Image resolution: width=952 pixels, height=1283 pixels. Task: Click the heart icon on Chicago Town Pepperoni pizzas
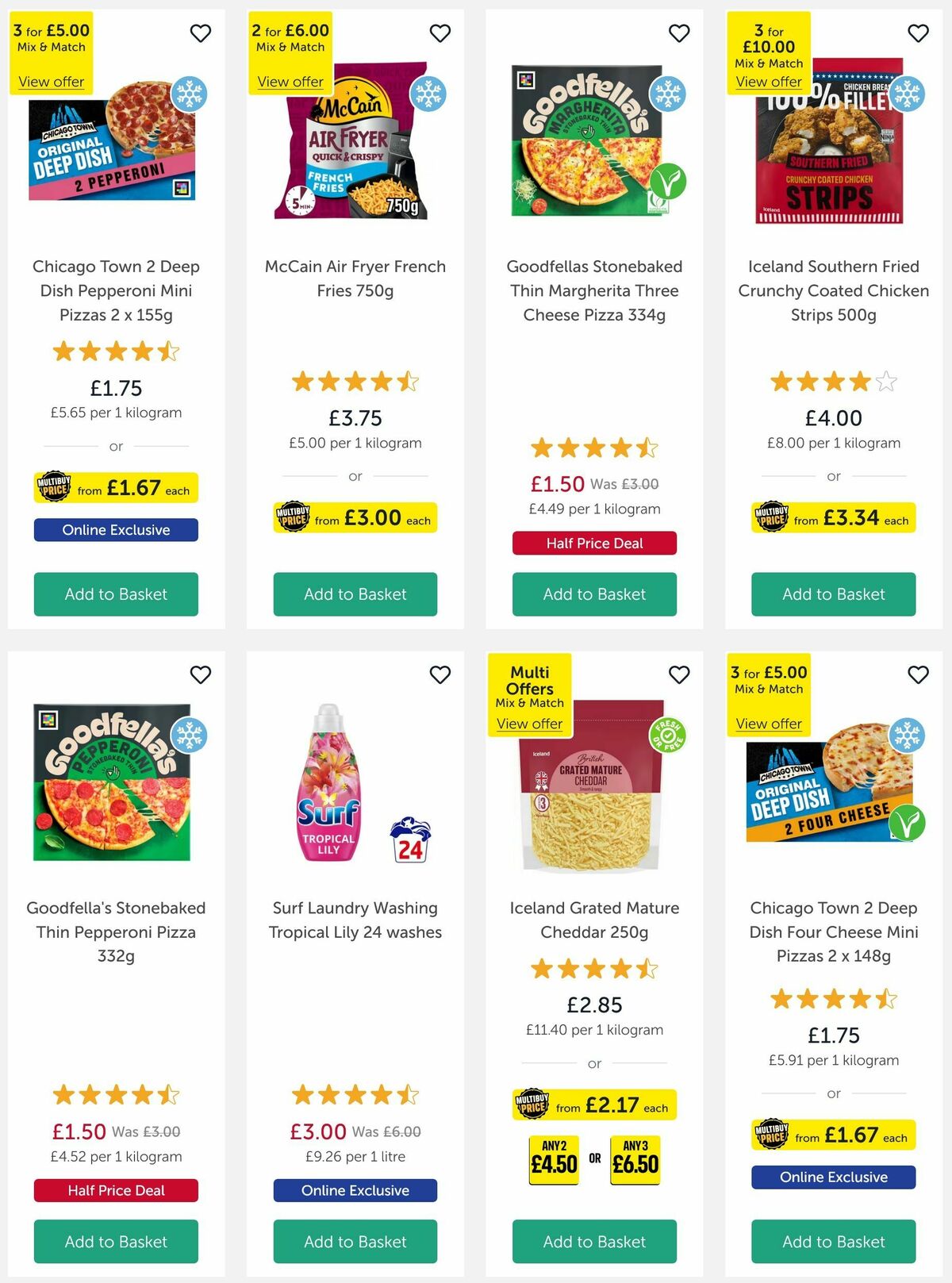tap(200, 33)
